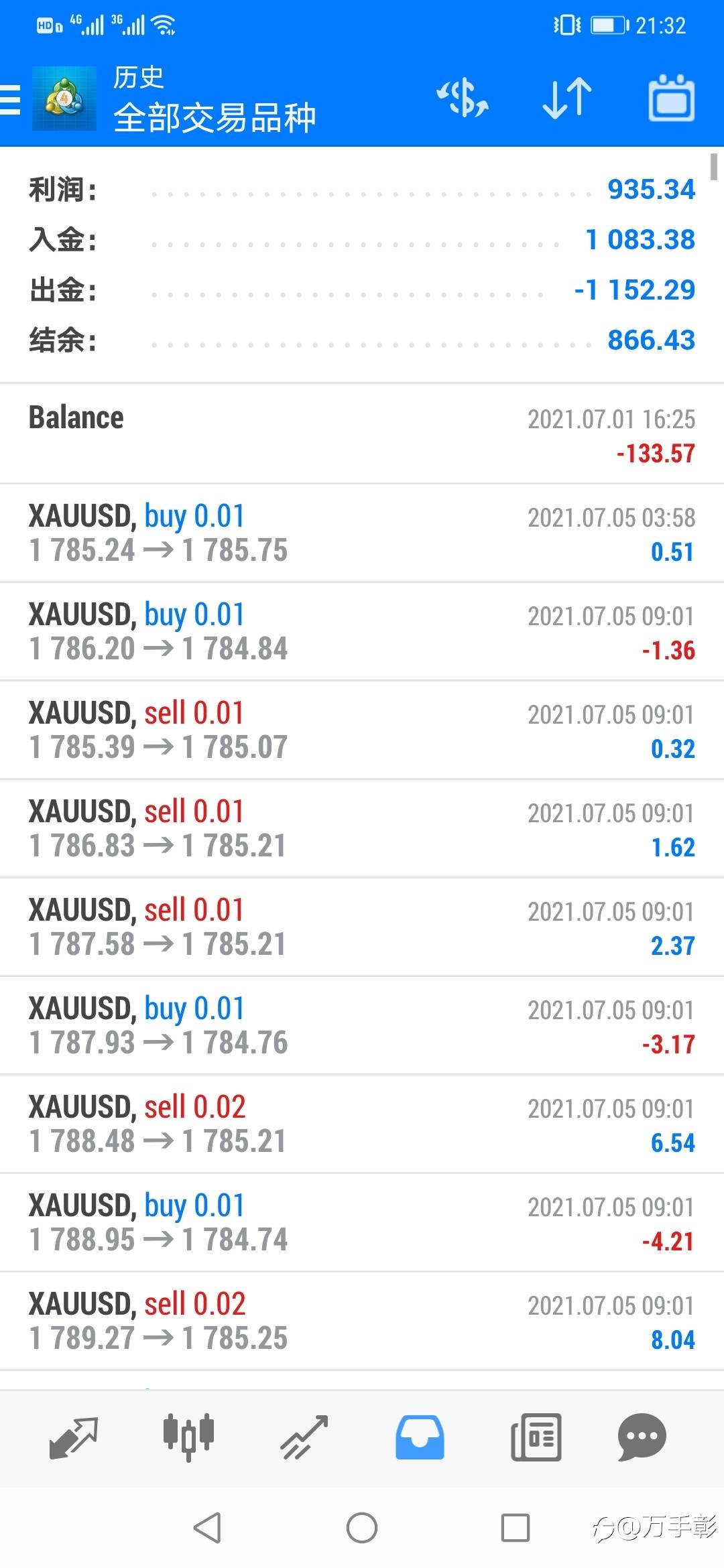The height and width of the screenshot is (1568, 724).
Task: View the XAUUSD sell trade with 0.32 profit
Action: 362,730
